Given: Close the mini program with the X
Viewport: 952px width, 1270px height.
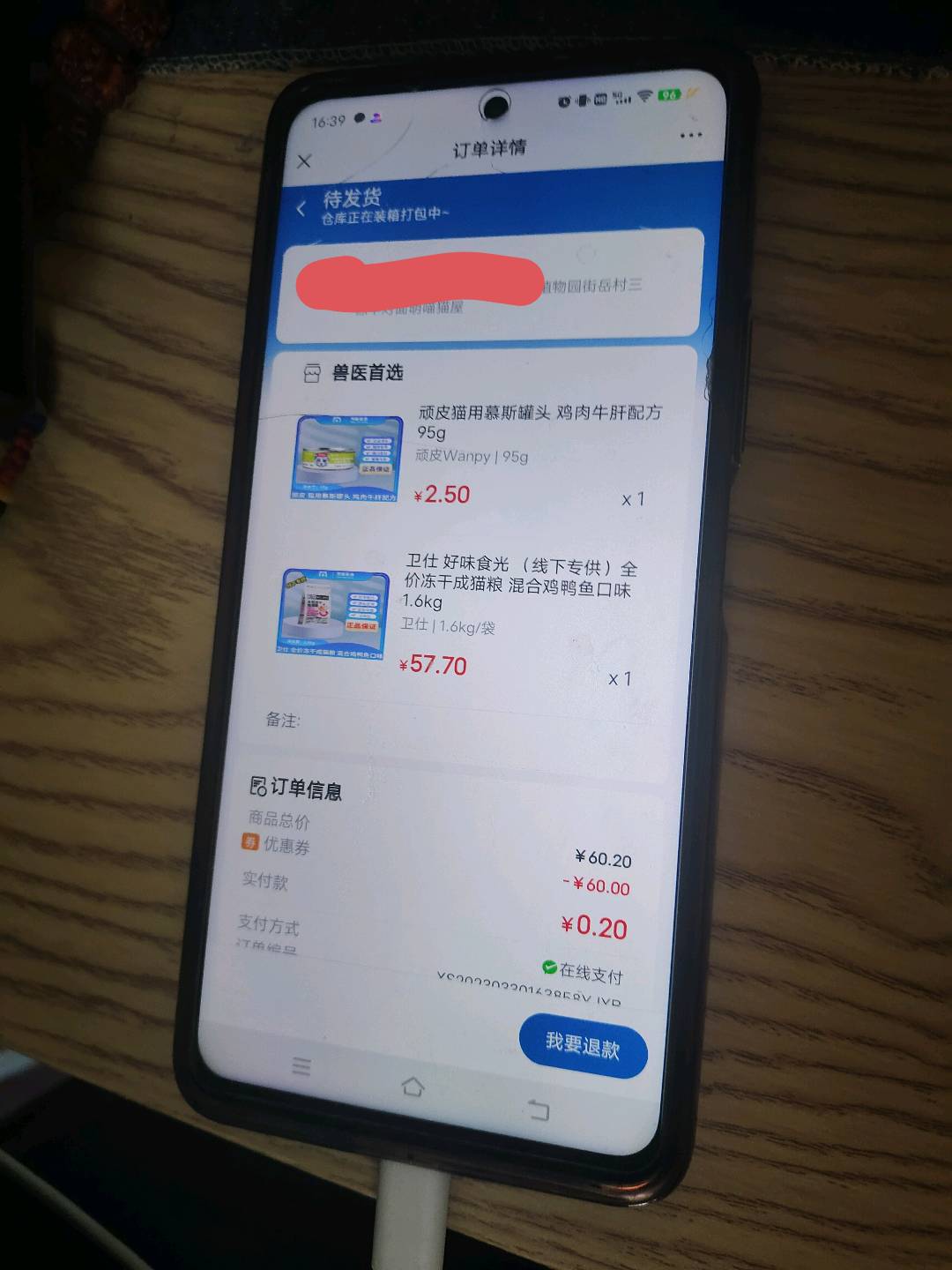Looking at the screenshot, I should [x=304, y=161].
